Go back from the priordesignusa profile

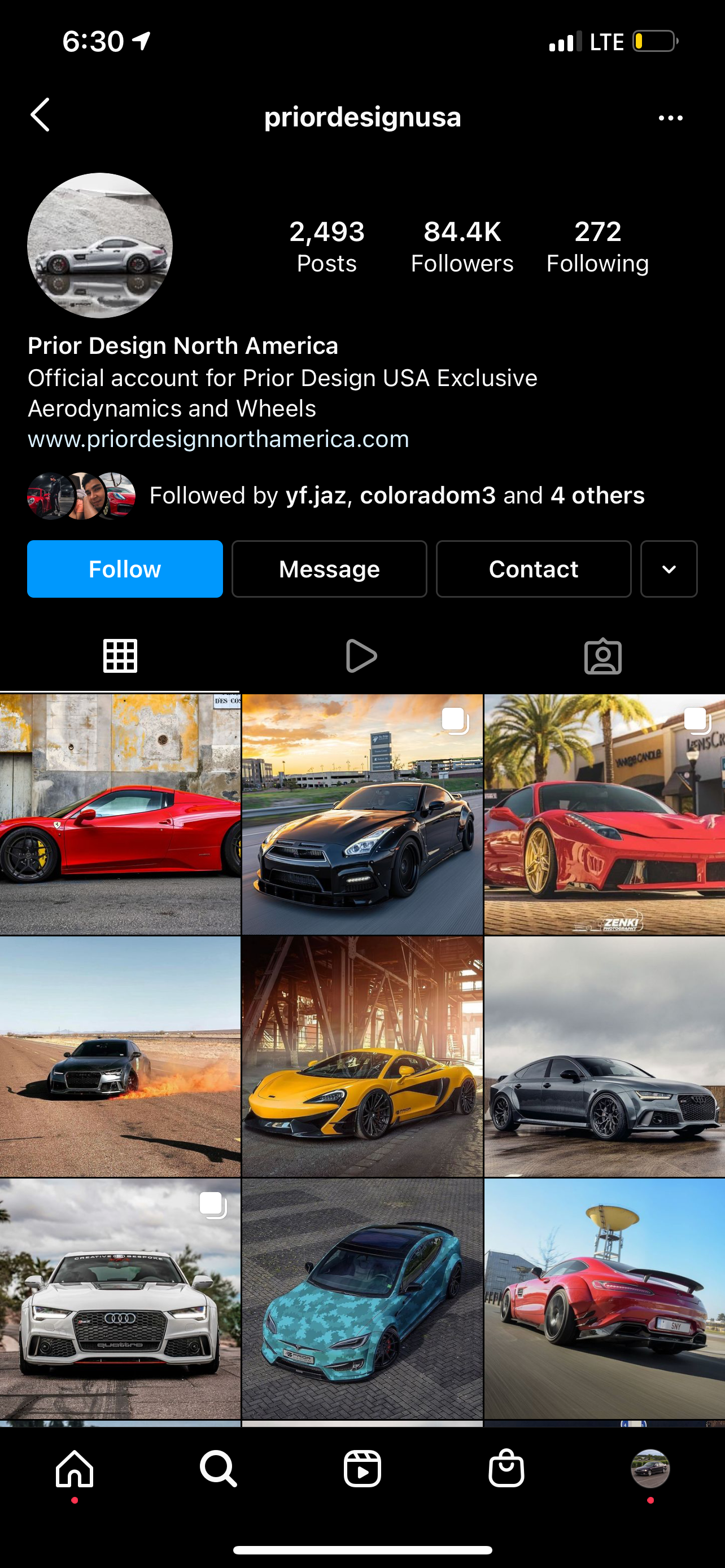click(x=40, y=115)
